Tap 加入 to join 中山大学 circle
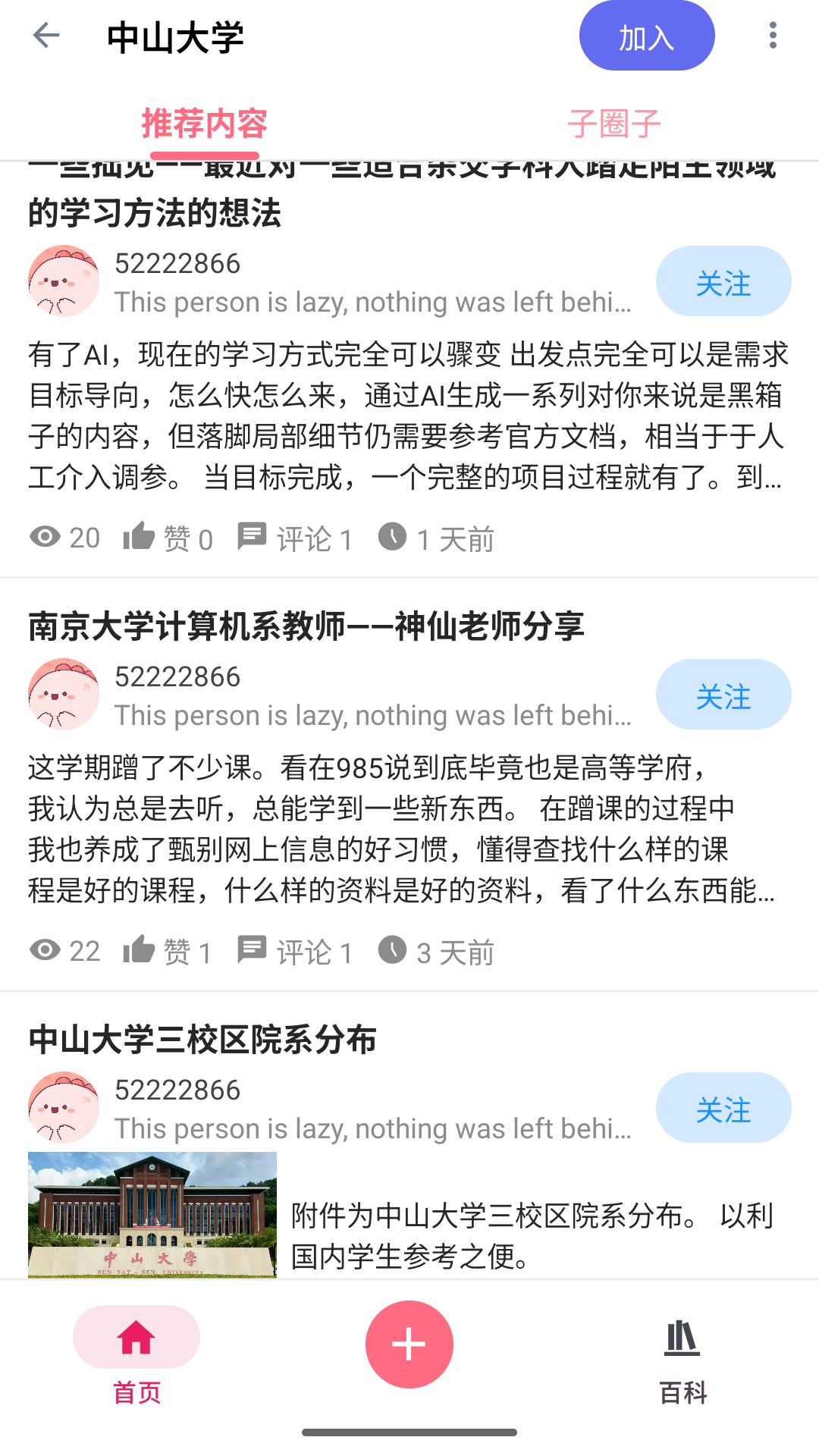This screenshot has height=1456, width=819. tap(646, 35)
